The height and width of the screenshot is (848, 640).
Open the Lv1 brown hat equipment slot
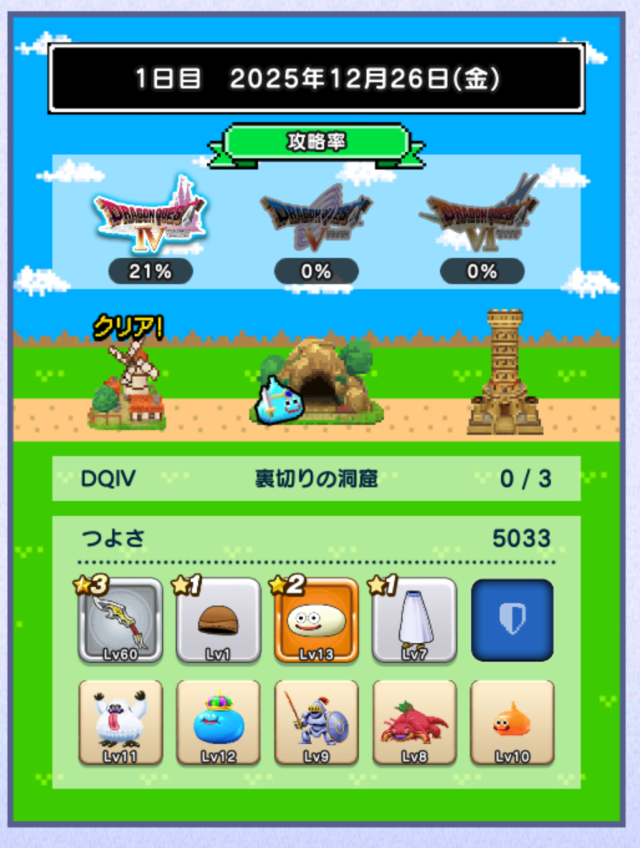pyautogui.click(x=218, y=621)
